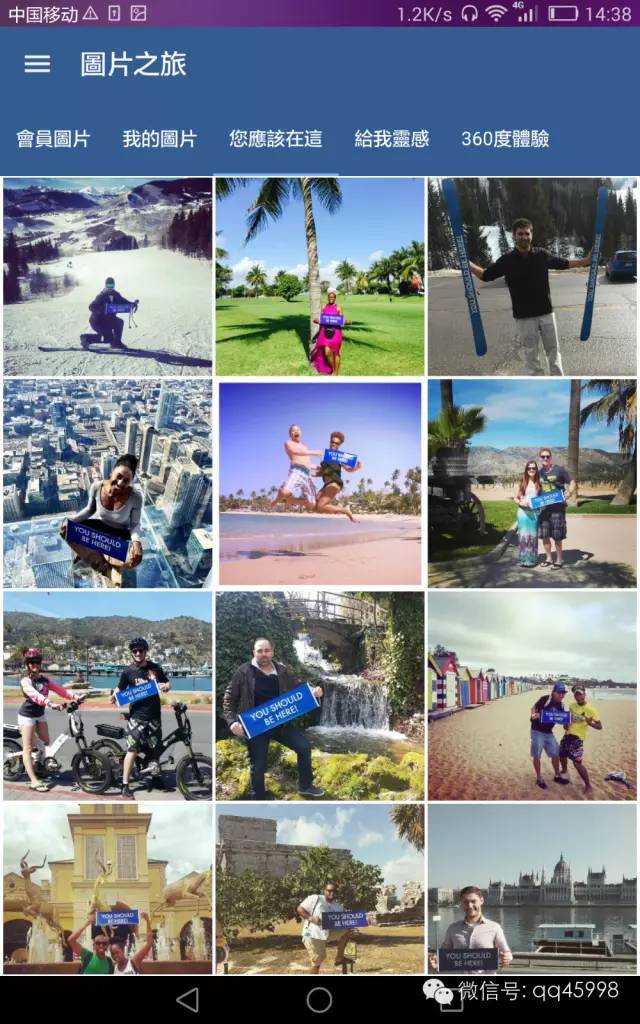Switch to the 給我靈感 tab
This screenshot has height=1024, width=640.
(392, 139)
